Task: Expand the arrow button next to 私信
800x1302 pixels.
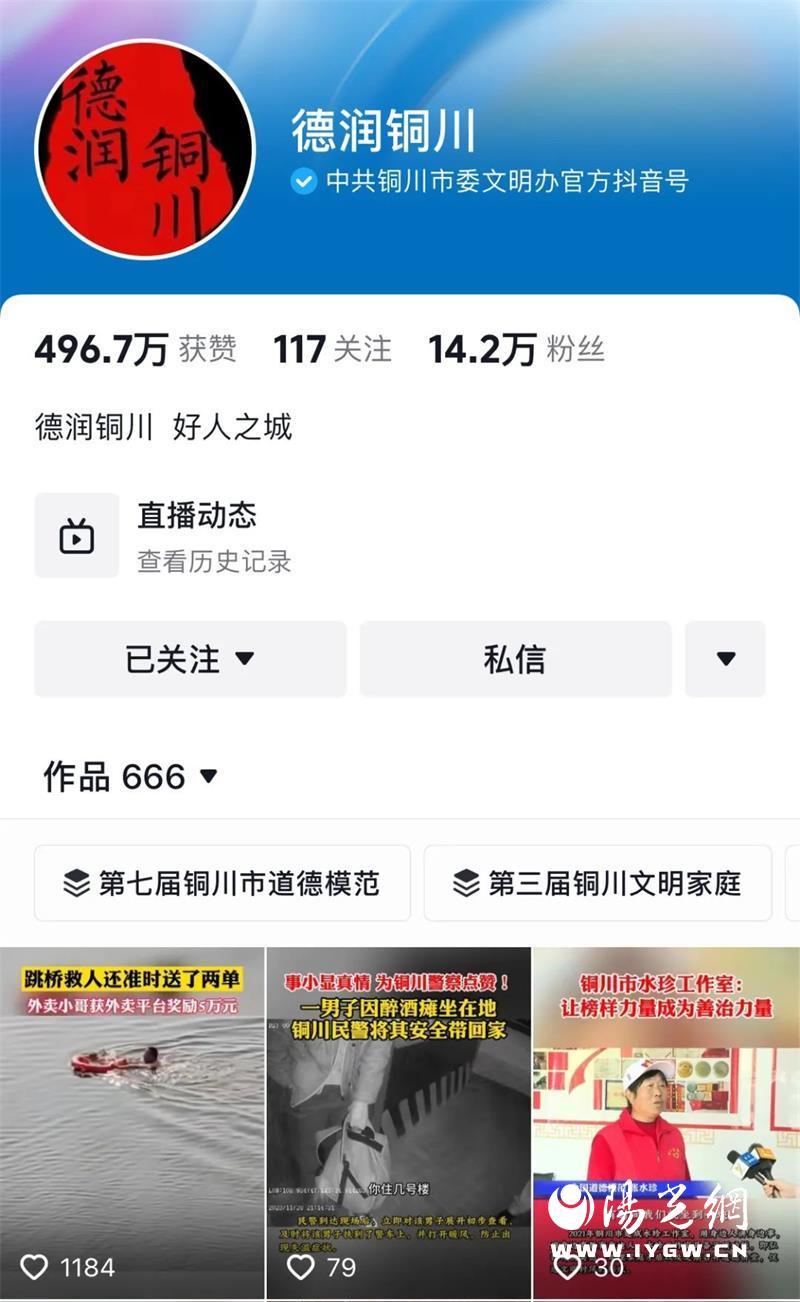Action: (726, 659)
